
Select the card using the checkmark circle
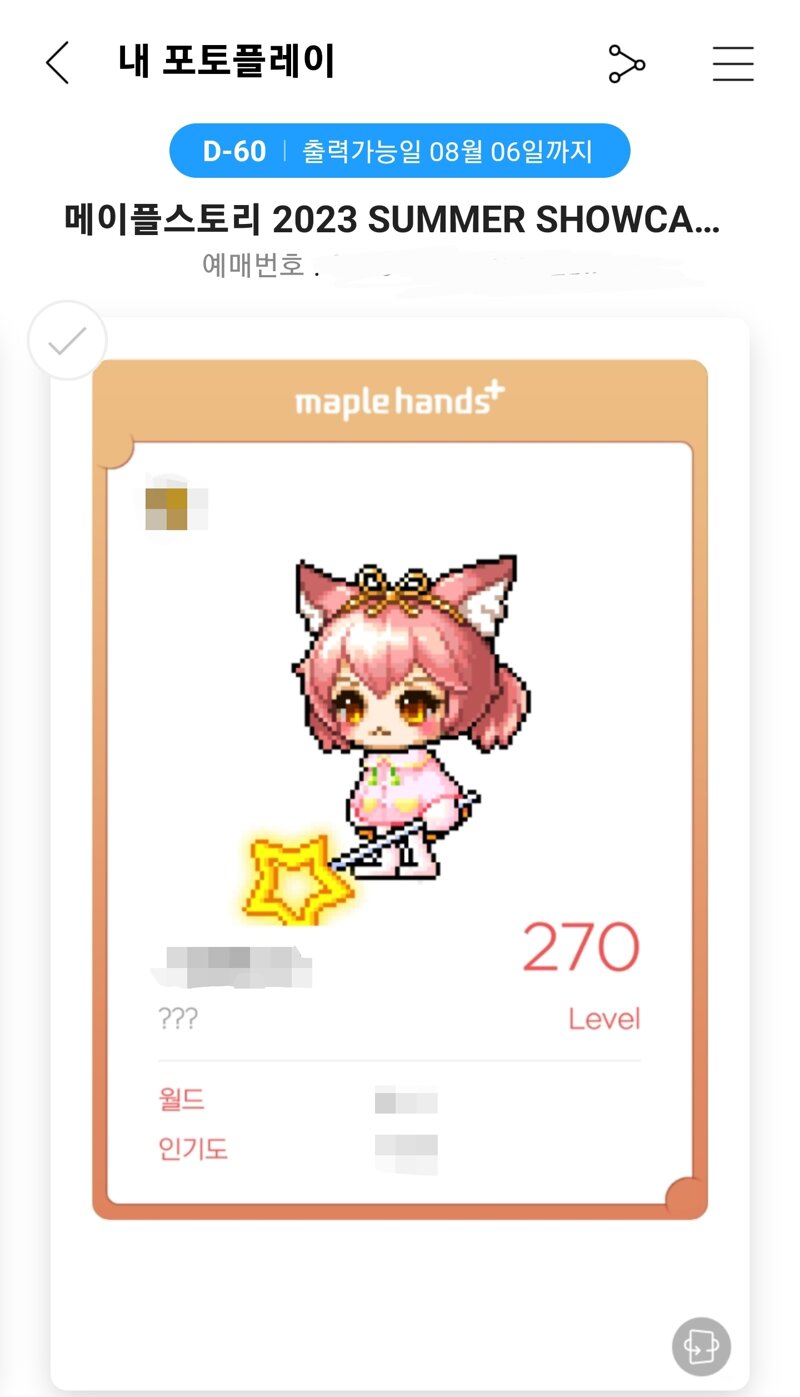67,340
